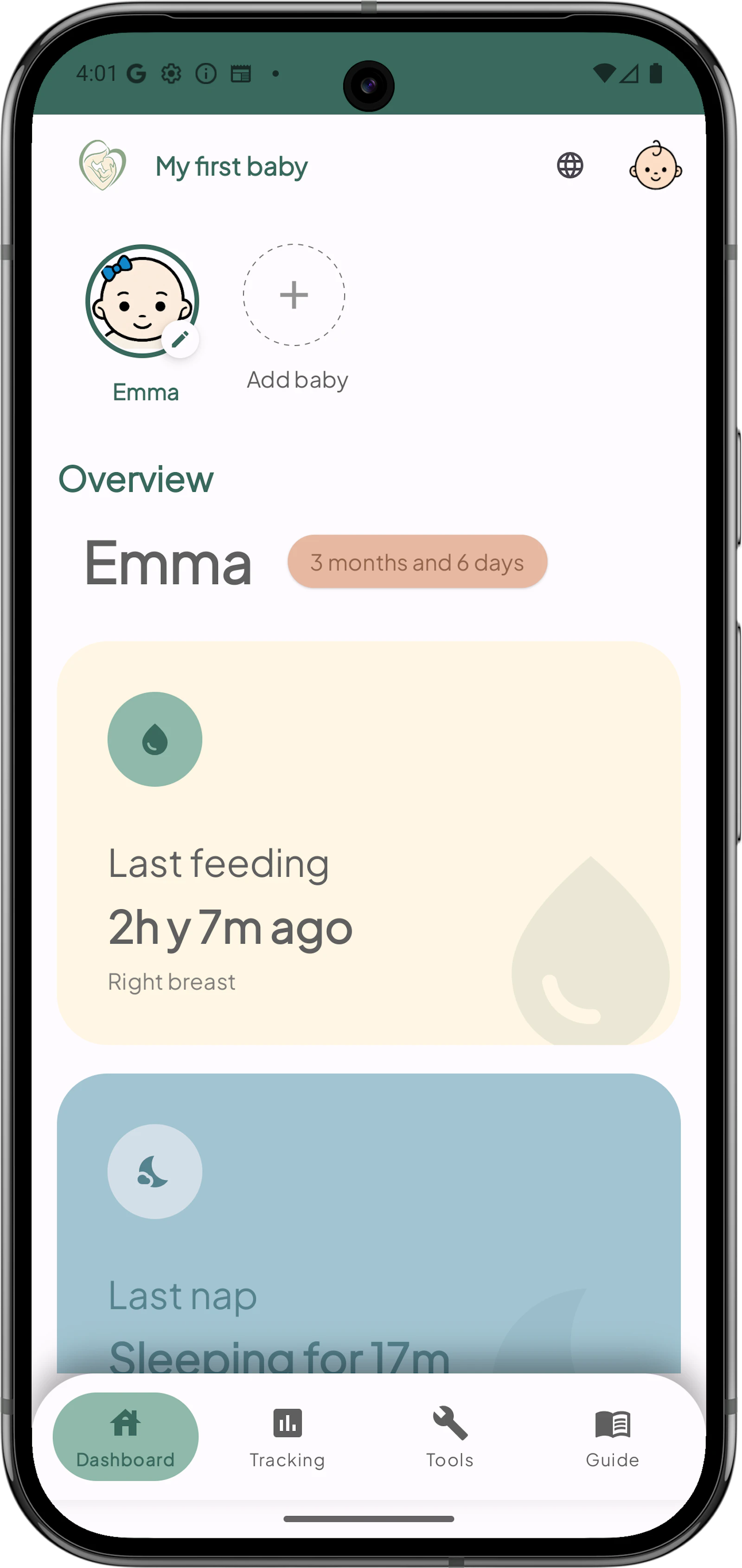Tap the '3 months and 6 days' age badge

tap(417, 561)
